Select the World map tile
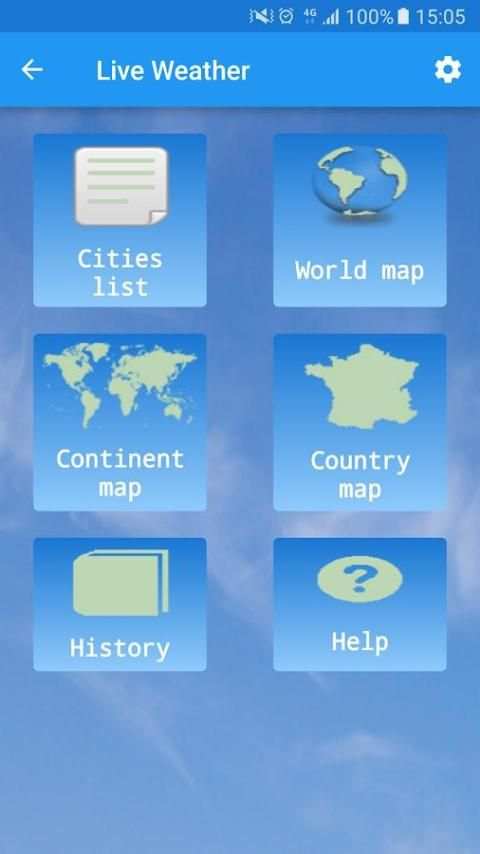 [360, 221]
